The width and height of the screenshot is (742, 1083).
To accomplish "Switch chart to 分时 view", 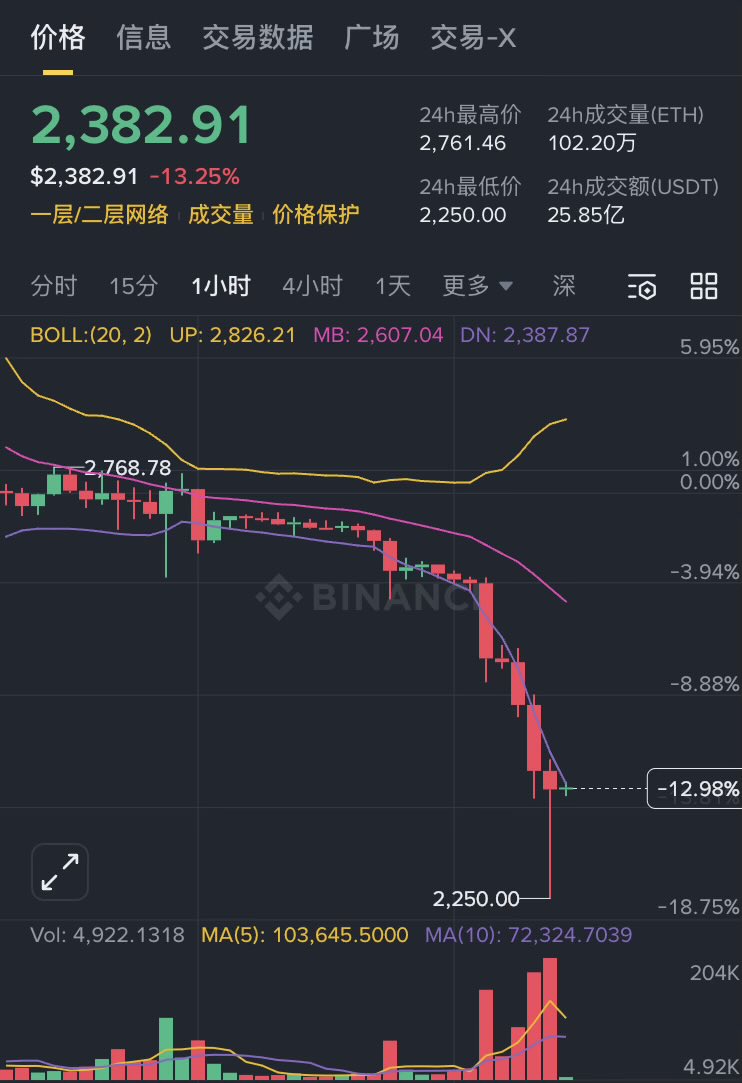I will point(54,286).
